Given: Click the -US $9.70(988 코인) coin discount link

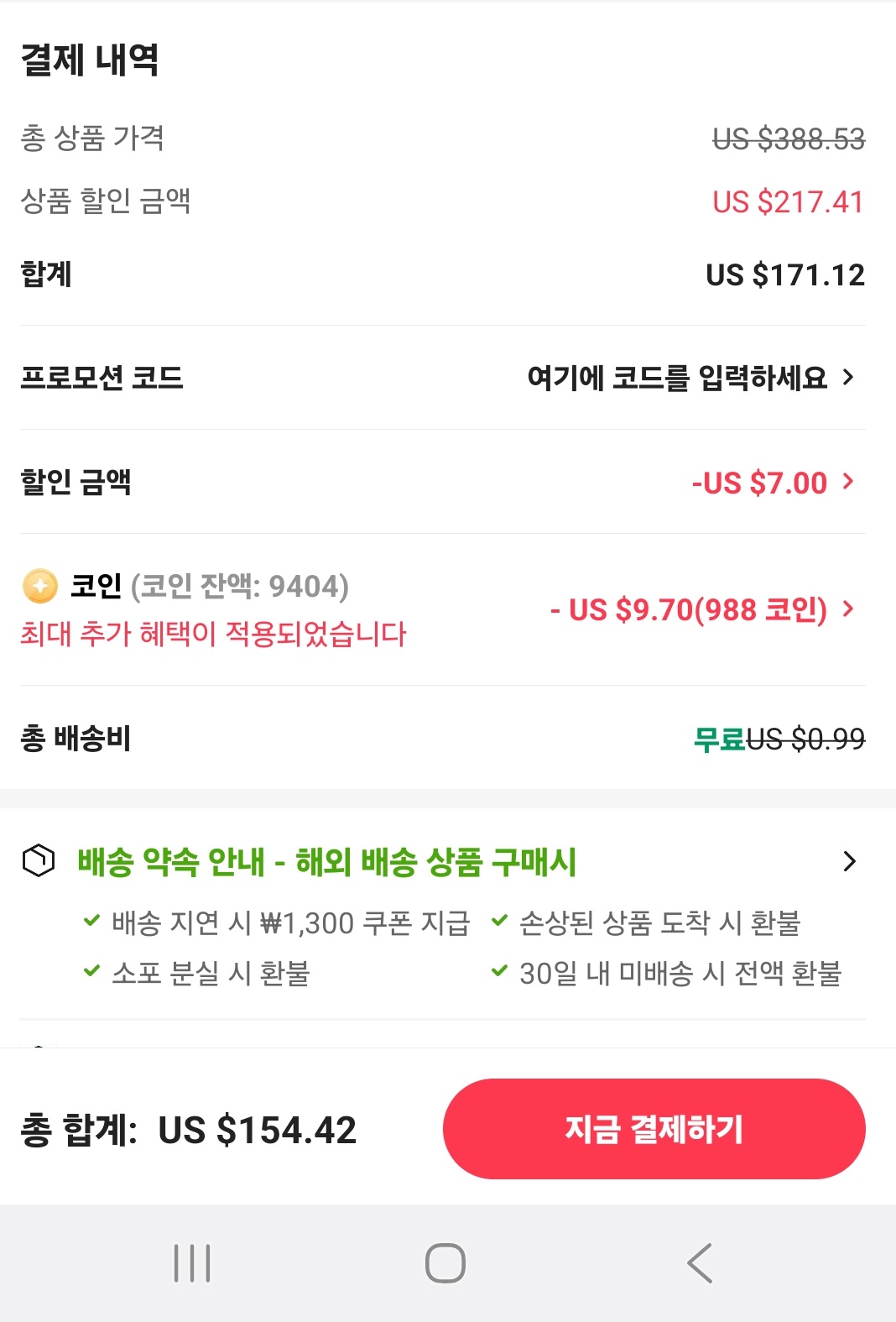Looking at the screenshot, I should (692, 609).
